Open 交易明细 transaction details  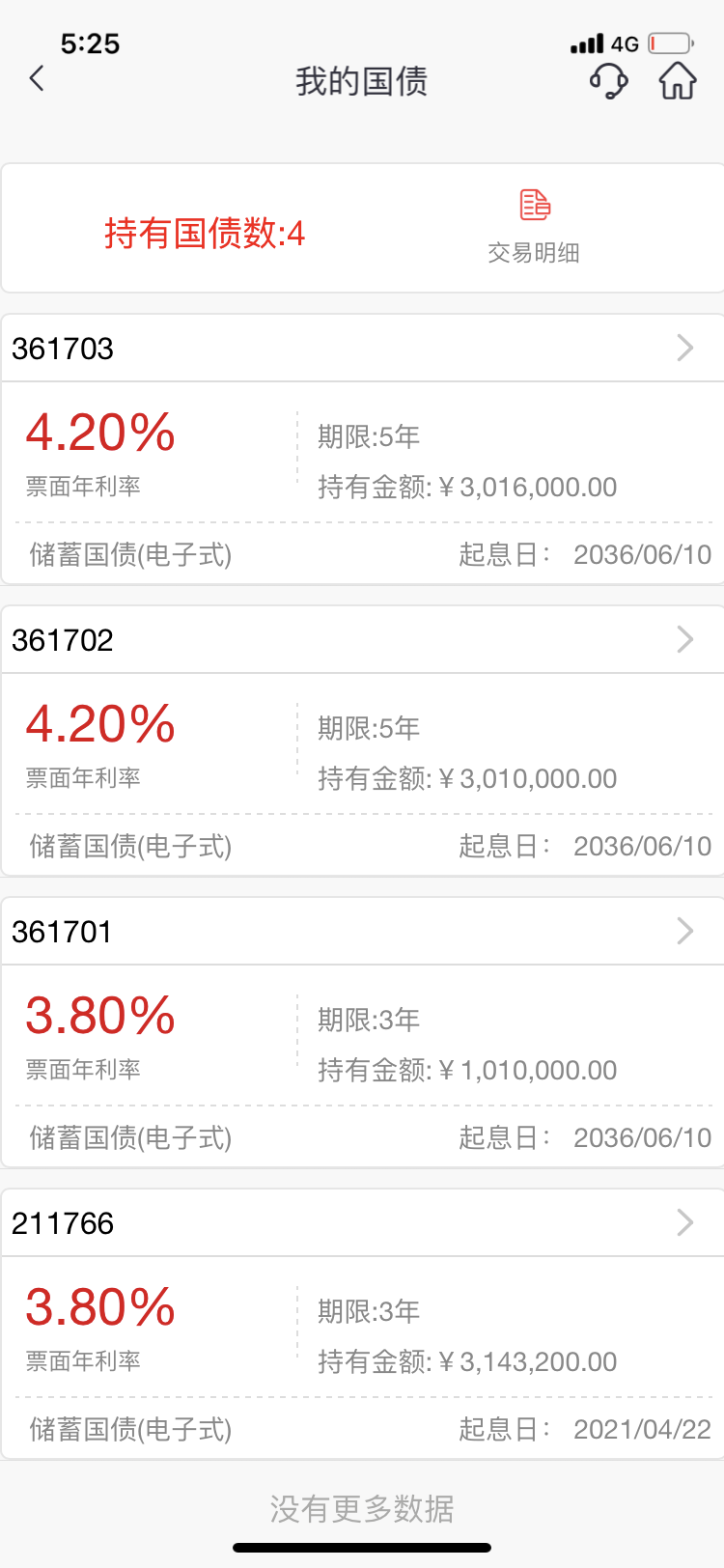(x=534, y=228)
